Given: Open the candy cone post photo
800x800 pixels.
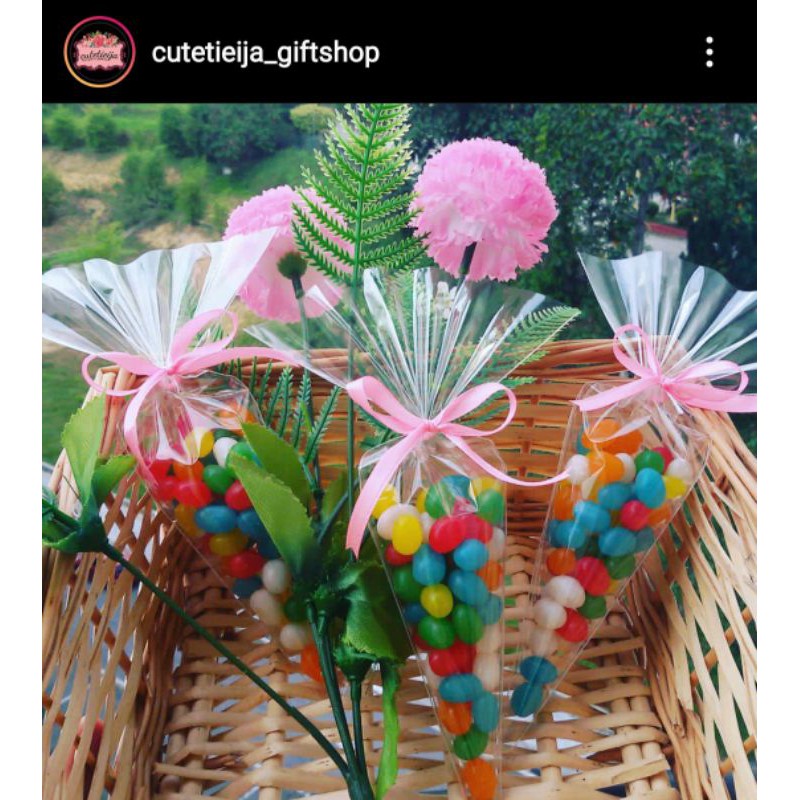Looking at the screenshot, I should click(x=399, y=451).
